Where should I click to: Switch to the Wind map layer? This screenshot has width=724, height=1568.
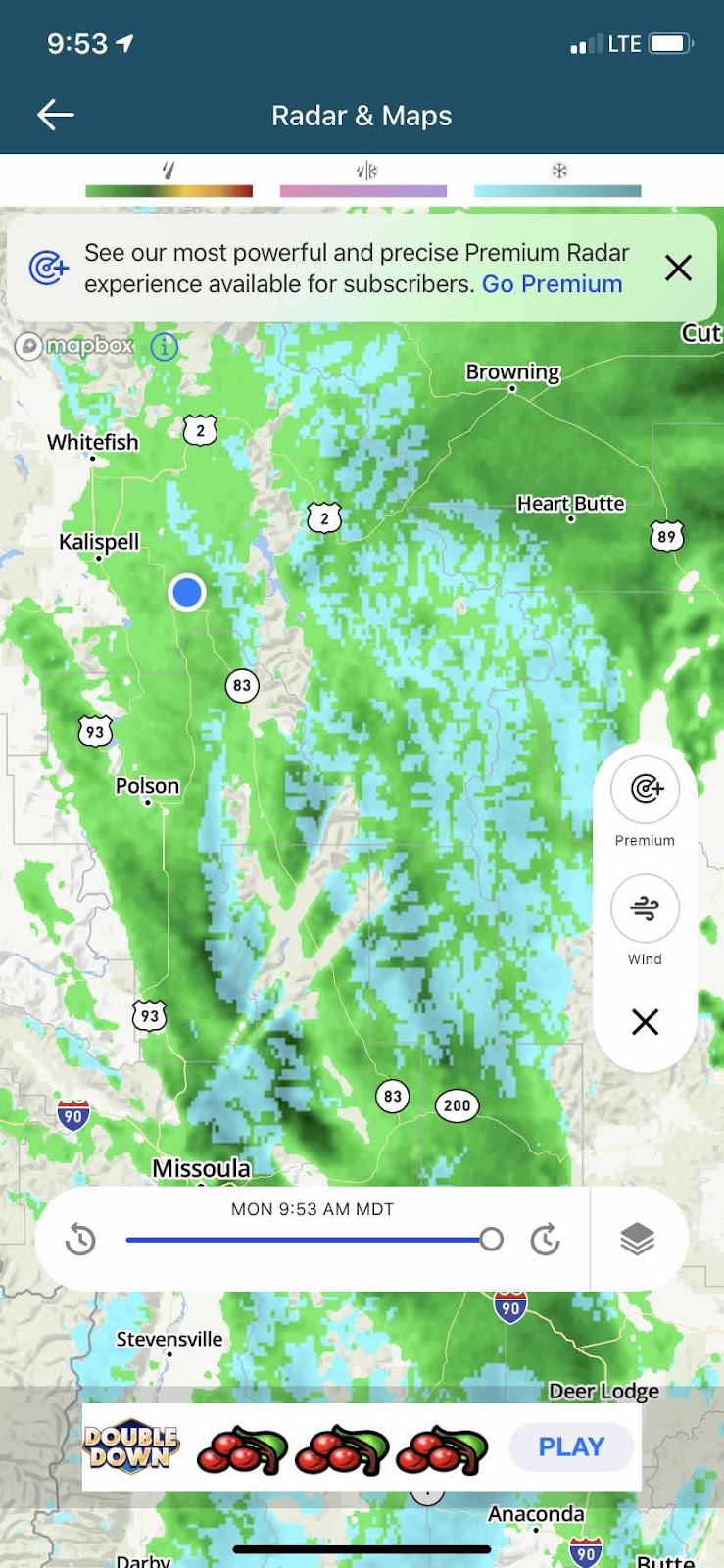[645, 908]
